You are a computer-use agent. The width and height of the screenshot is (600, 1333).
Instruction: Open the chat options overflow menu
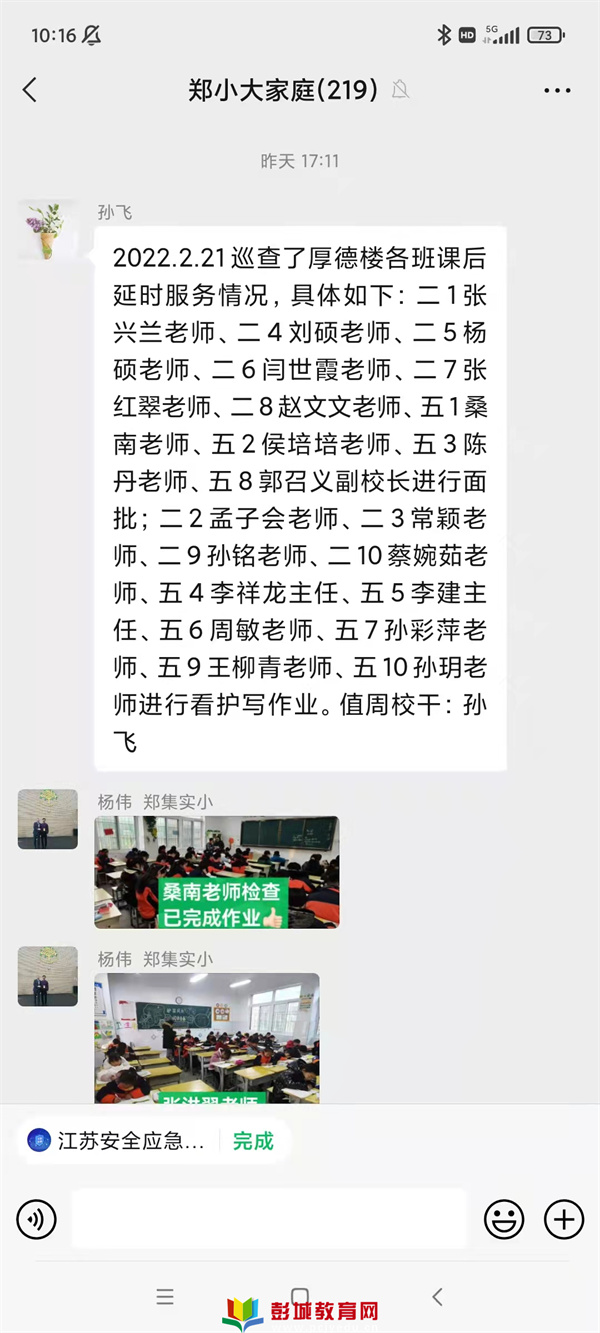(x=557, y=90)
